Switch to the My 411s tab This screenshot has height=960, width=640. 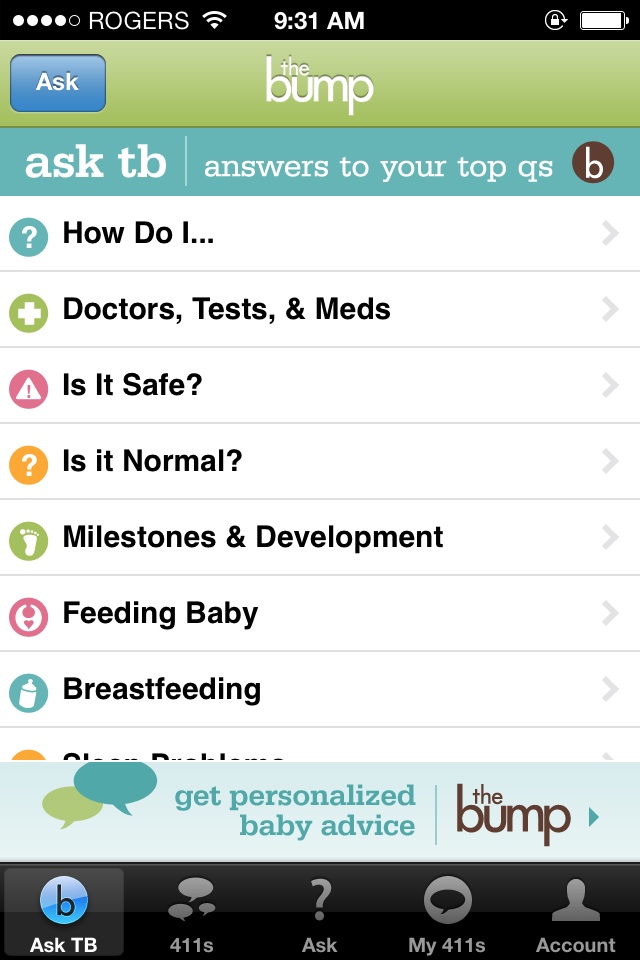click(447, 915)
